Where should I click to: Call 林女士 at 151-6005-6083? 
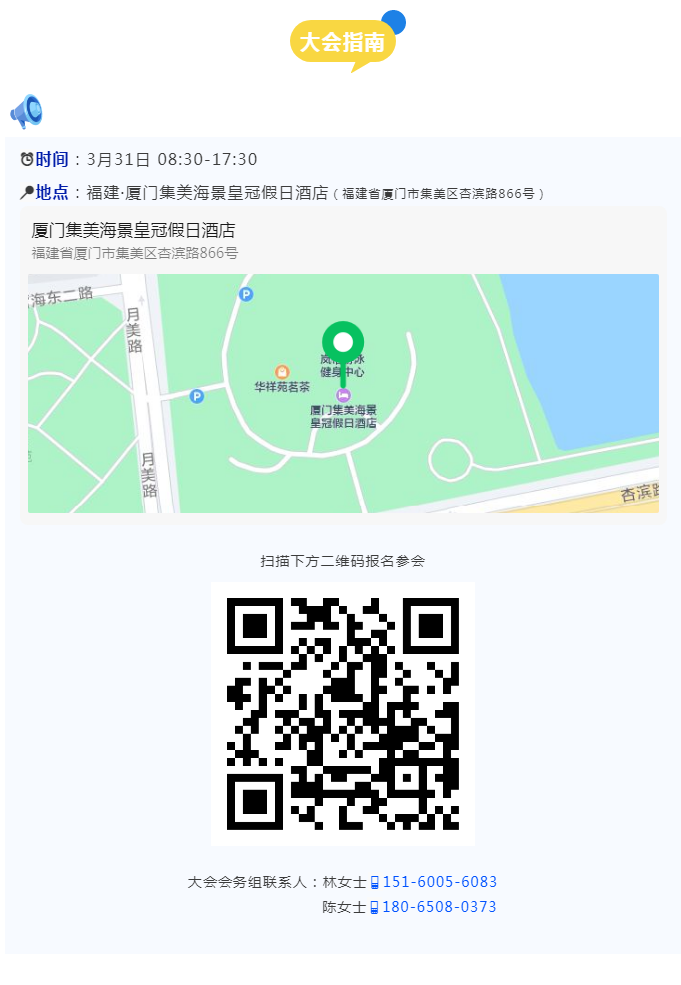coord(439,882)
